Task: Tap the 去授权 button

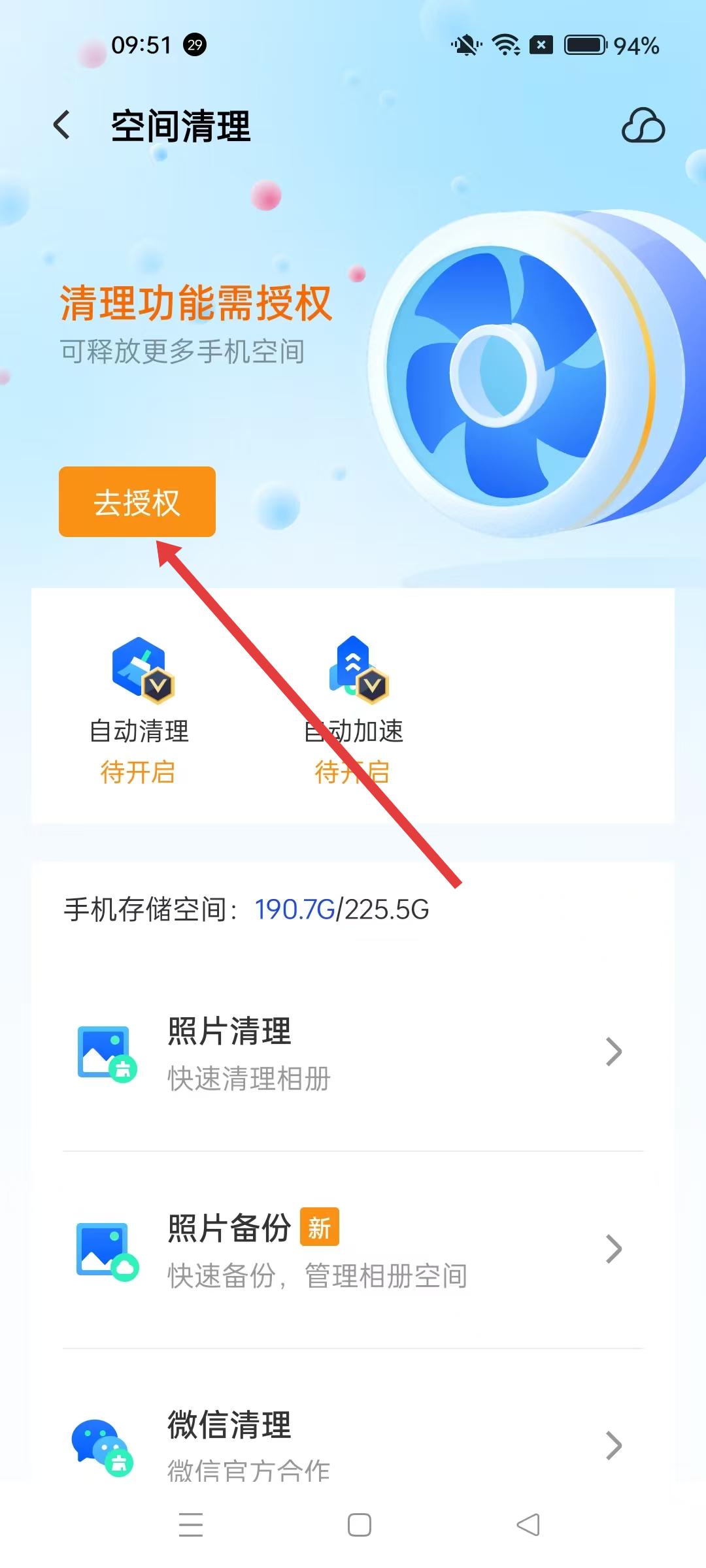Action: tap(137, 502)
